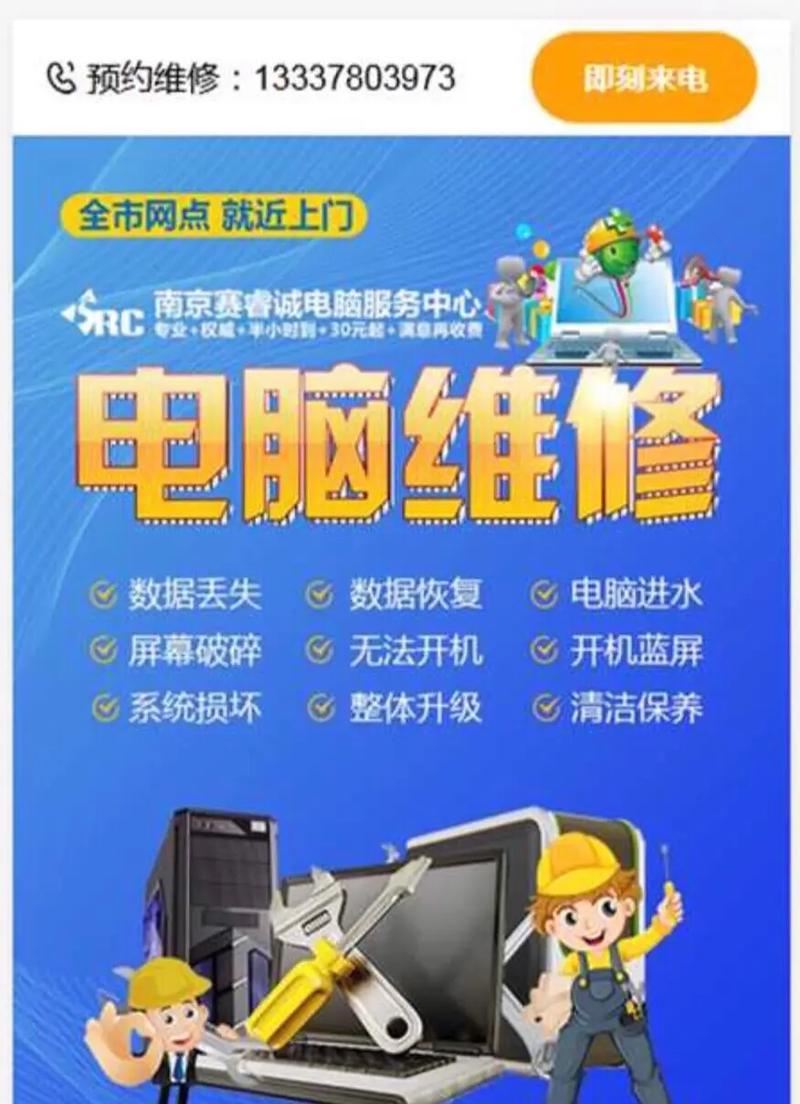Dial the 预约维修 phone number 13337803973
This screenshot has width=800, height=1104.
tap(355, 78)
